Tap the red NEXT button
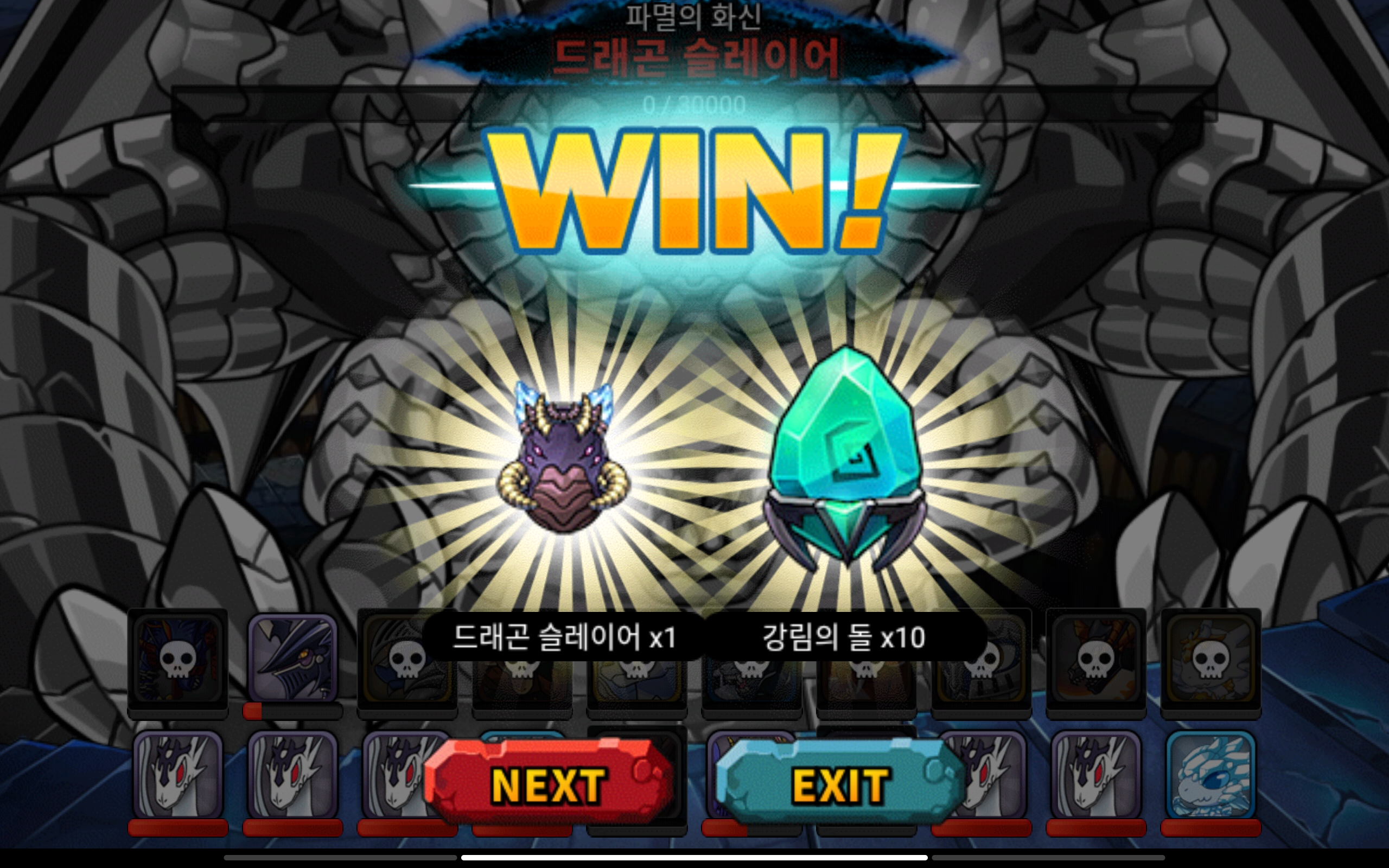Image resolution: width=1389 pixels, height=868 pixels. point(548,784)
